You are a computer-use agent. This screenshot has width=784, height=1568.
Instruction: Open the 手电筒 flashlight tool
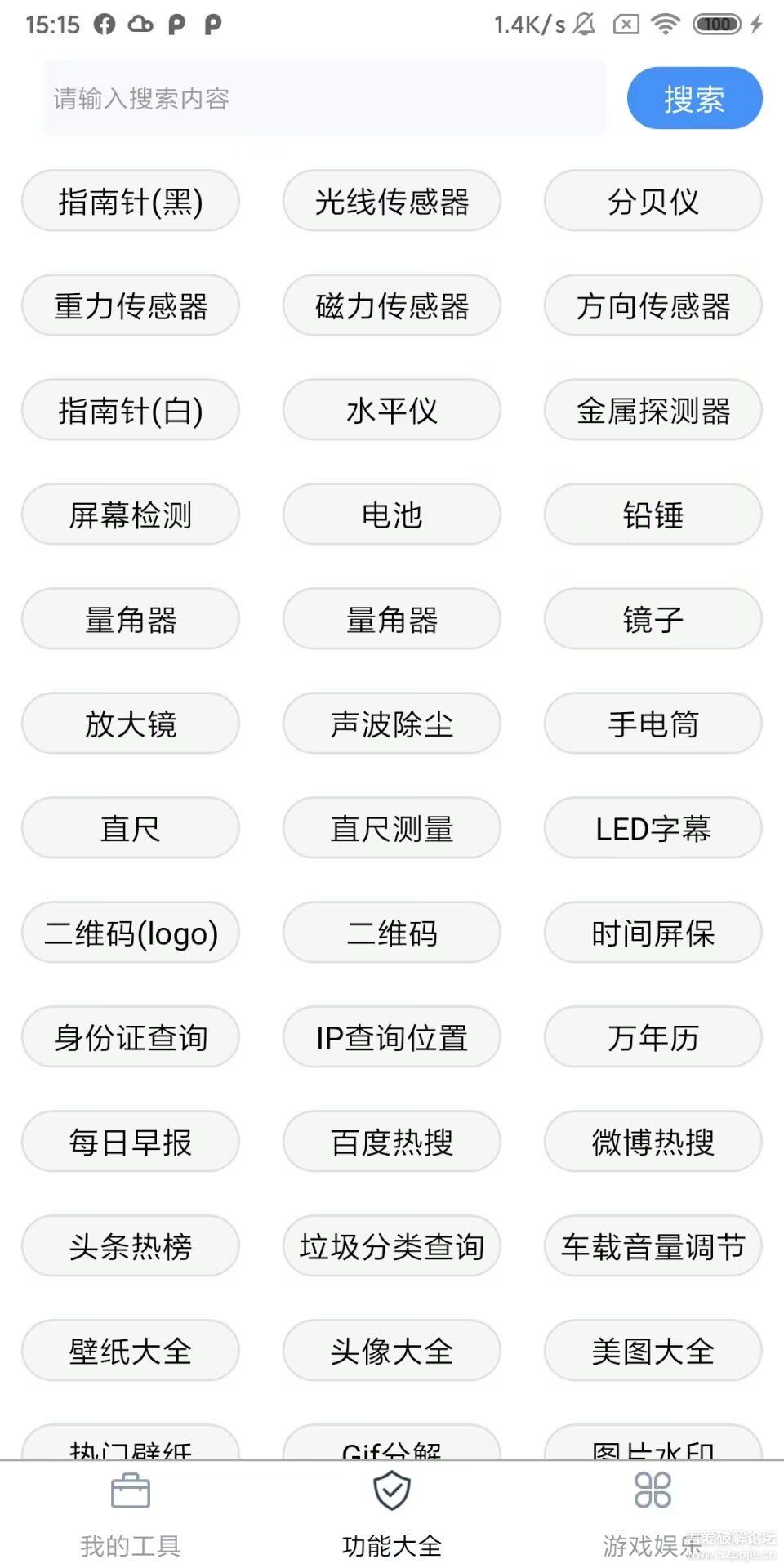tap(651, 723)
